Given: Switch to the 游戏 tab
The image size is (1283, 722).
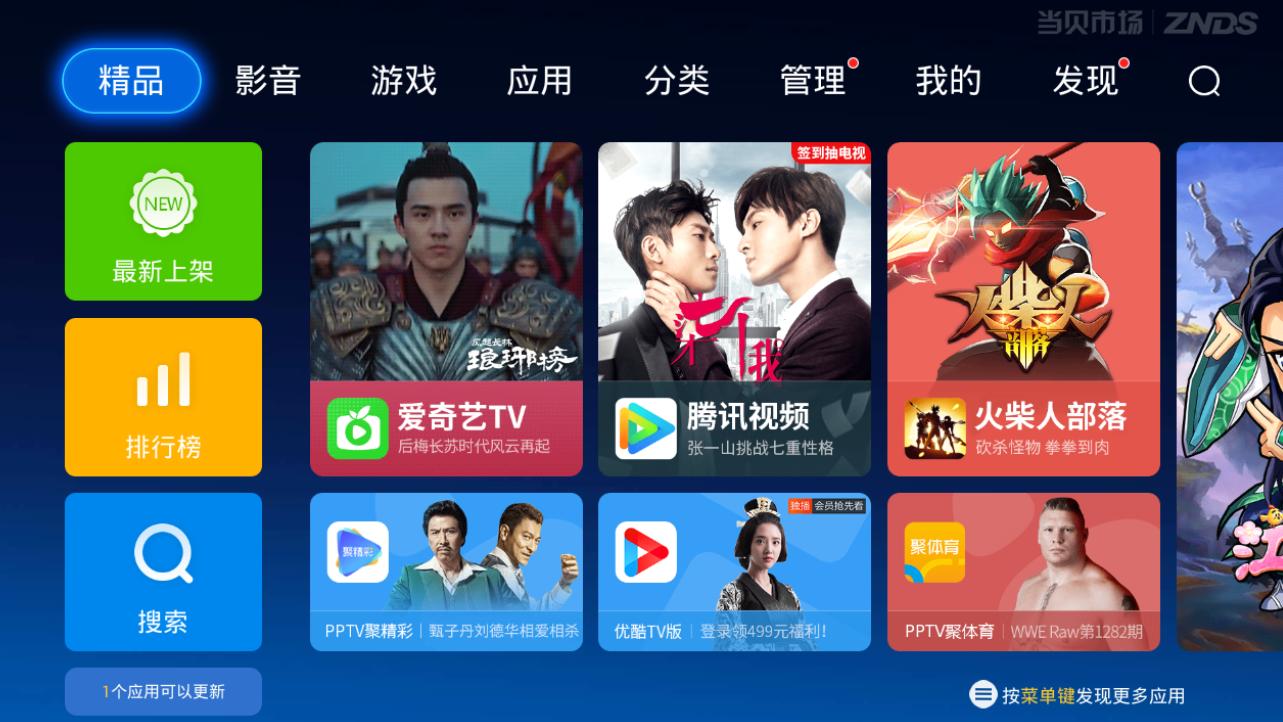Looking at the screenshot, I should 404,81.
